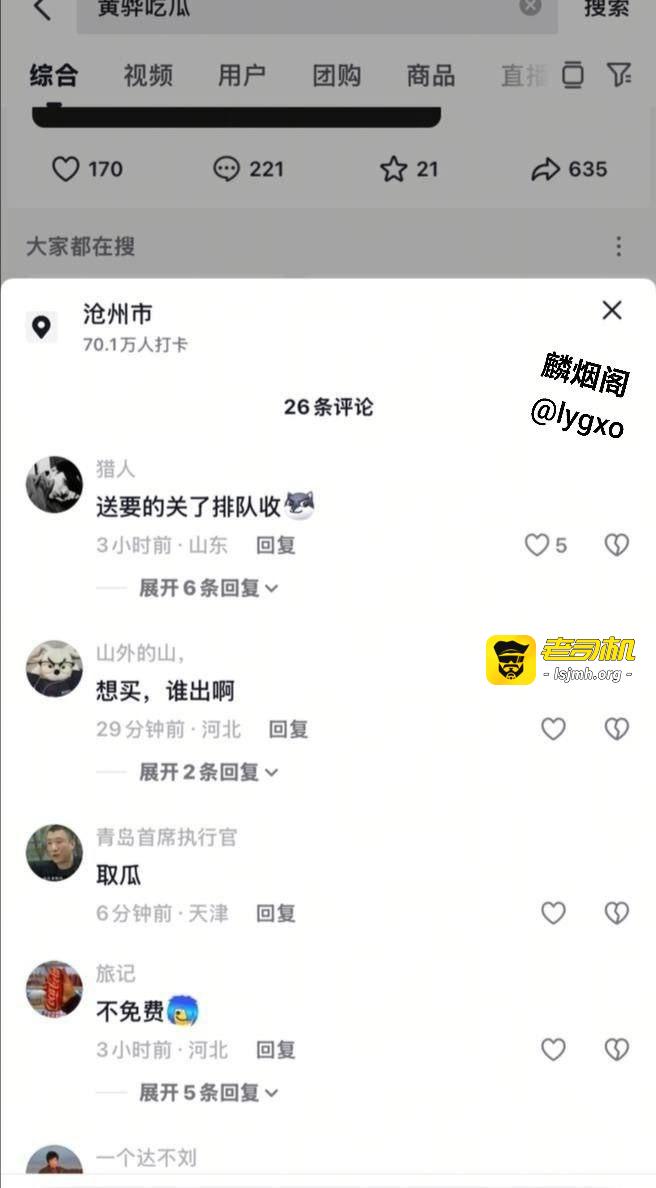Dislike 猎人's comment
Image resolution: width=656 pixels, height=1188 pixels.
617,545
